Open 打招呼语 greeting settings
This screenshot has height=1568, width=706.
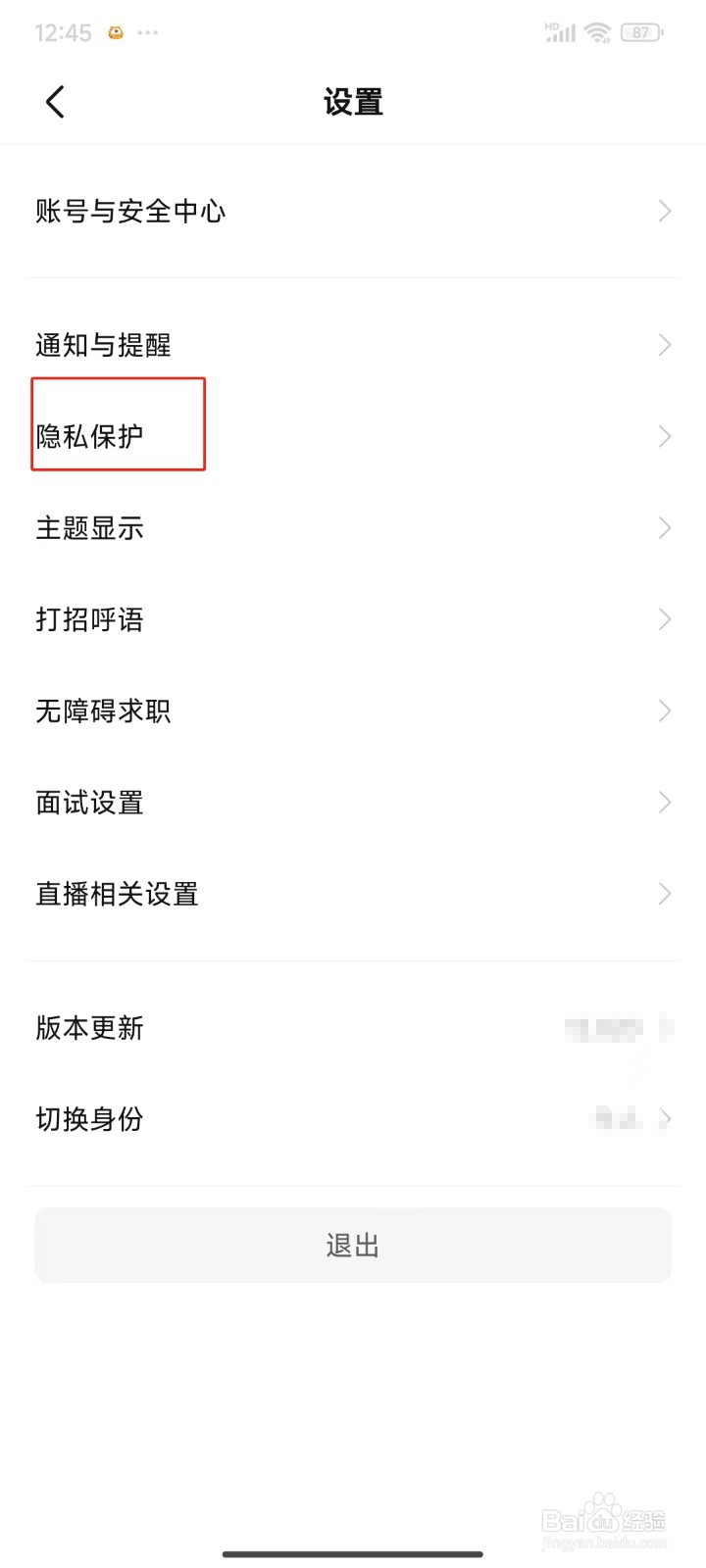click(x=89, y=619)
